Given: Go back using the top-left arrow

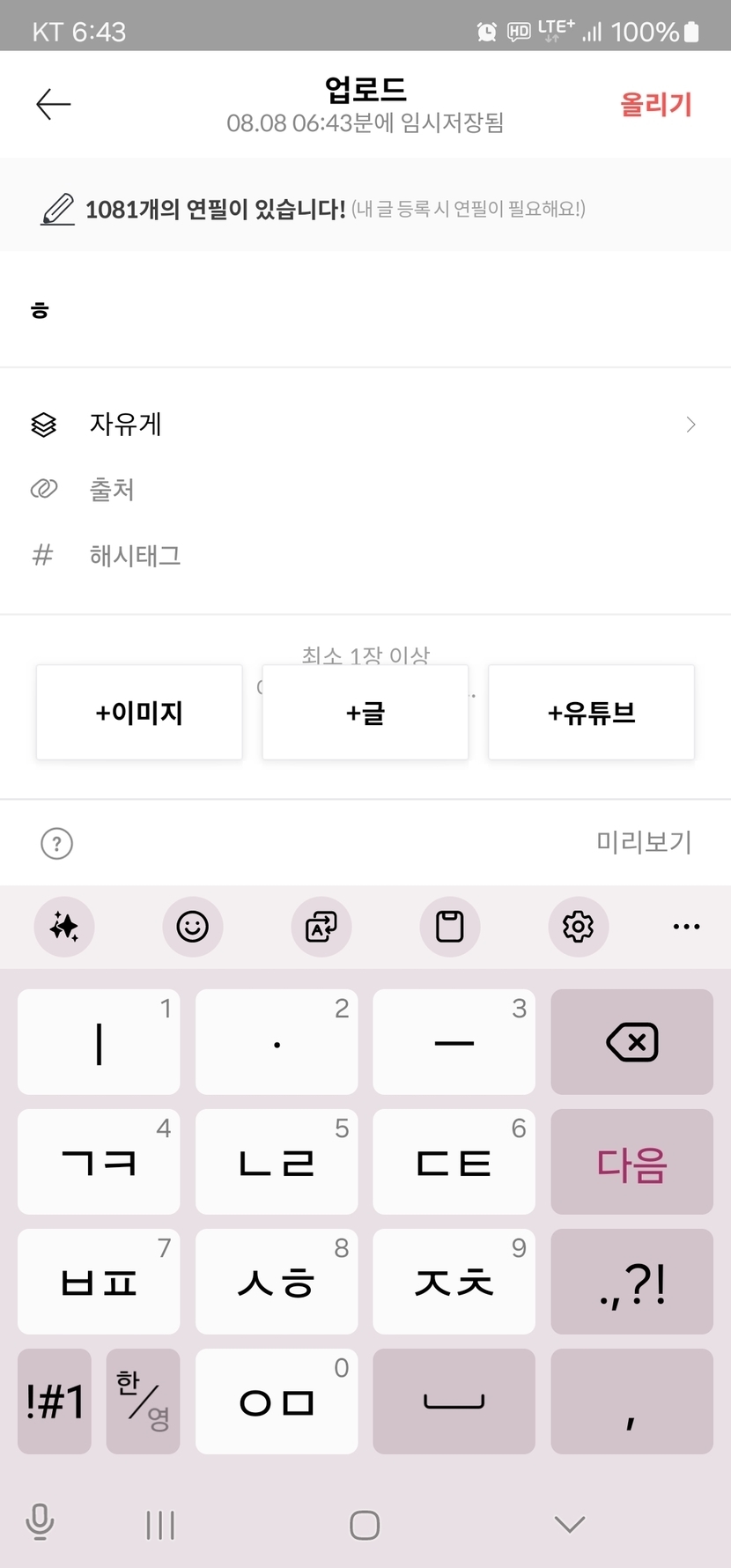Looking at the screenshot, I should click(x=53, y=104).
